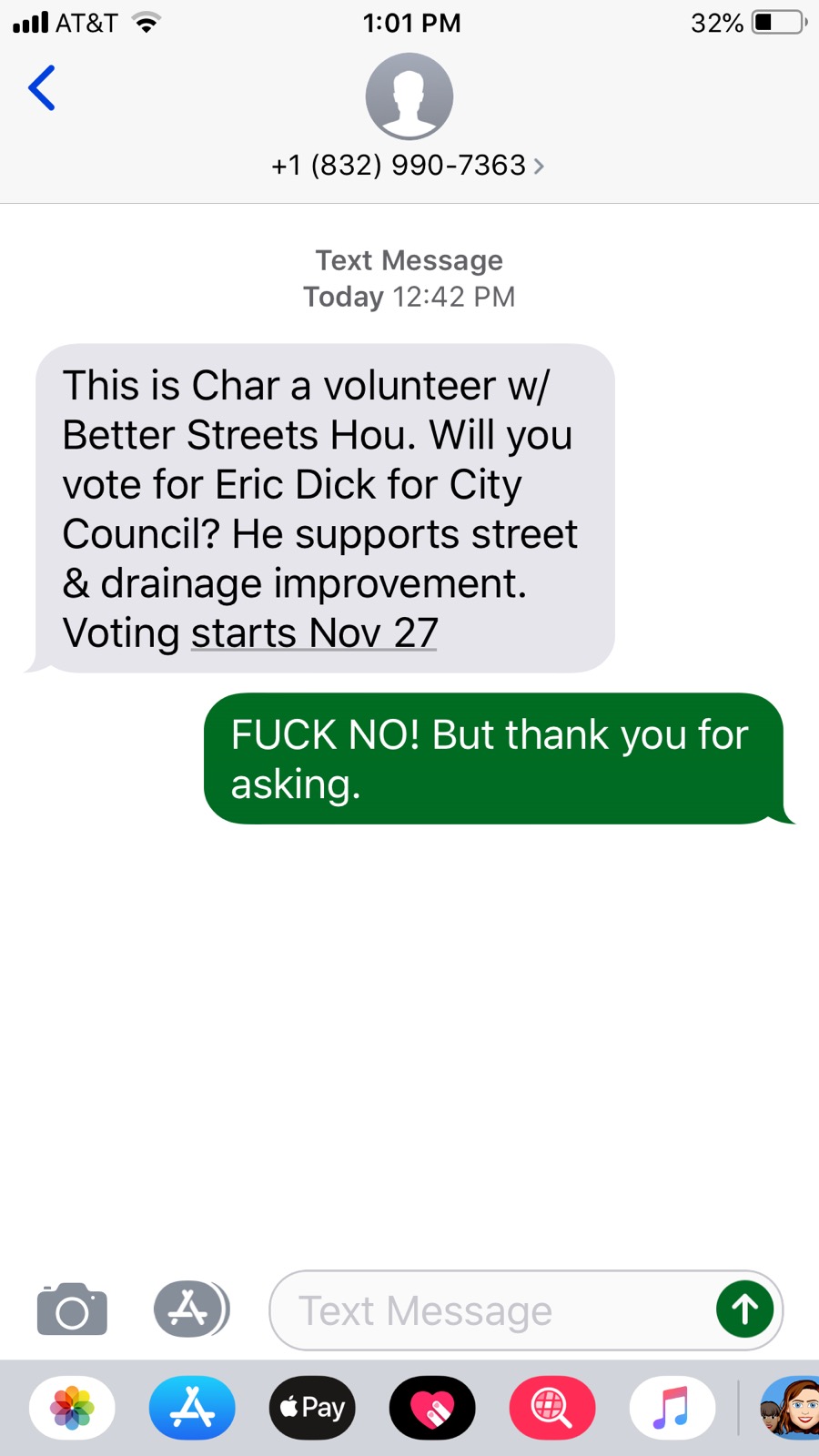Image resolution: width=819 pixels, height=1456 pixels.
Task: Open the Music app in the drawer
Action: pyautogui.click(x=672, y=1408)
